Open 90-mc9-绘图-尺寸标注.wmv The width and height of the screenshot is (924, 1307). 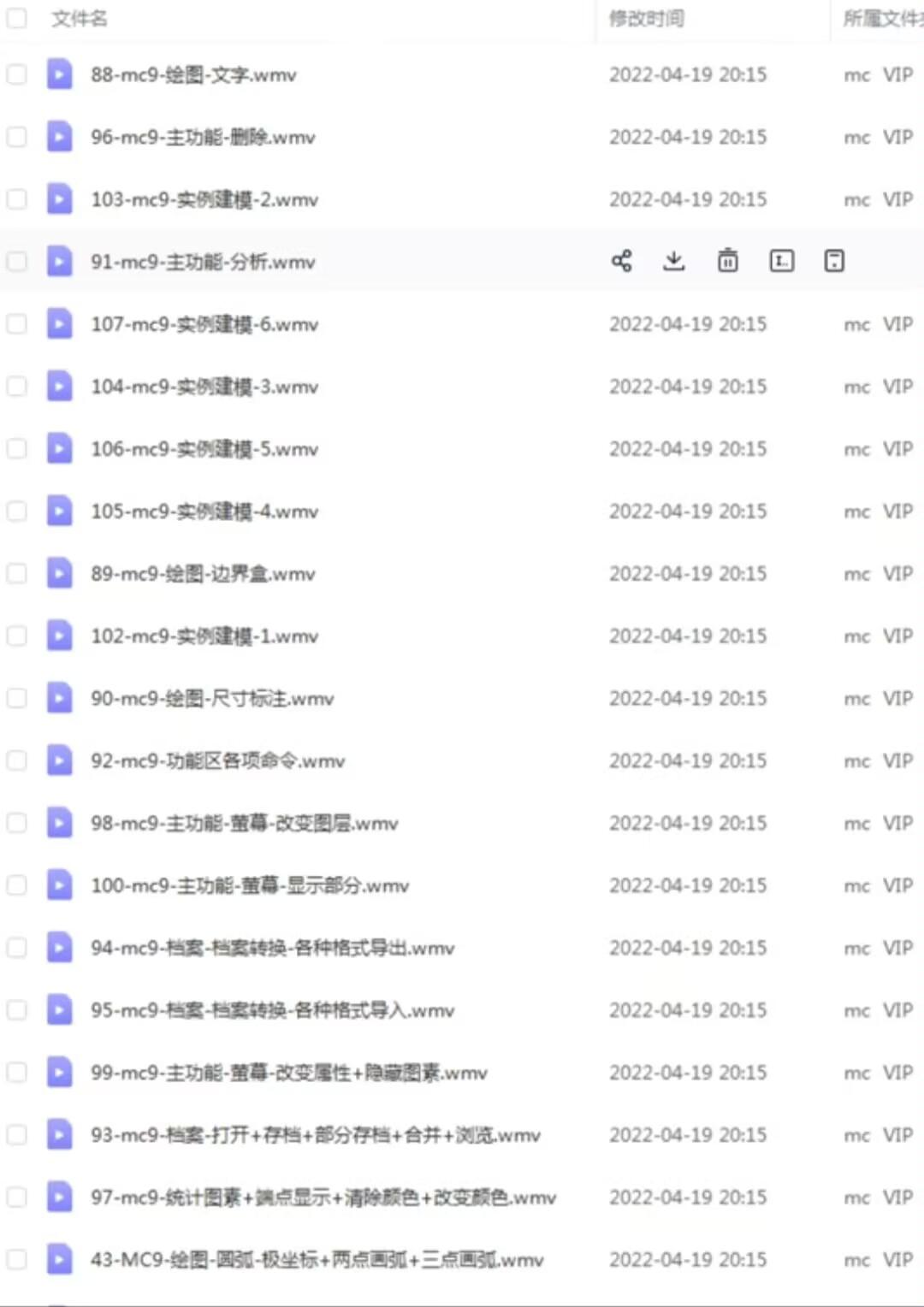212,698
